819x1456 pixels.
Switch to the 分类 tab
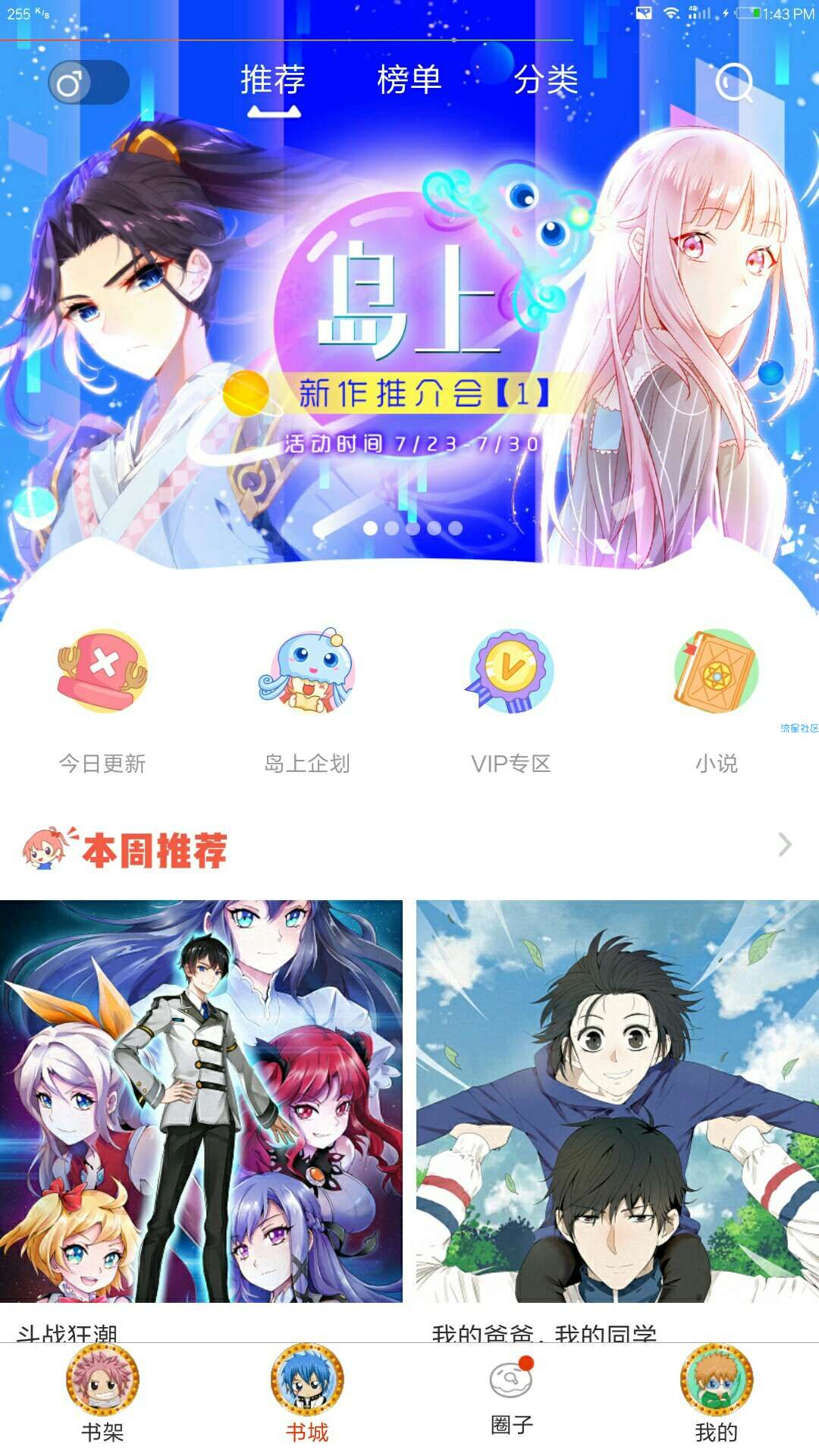[x=546, y=80]
